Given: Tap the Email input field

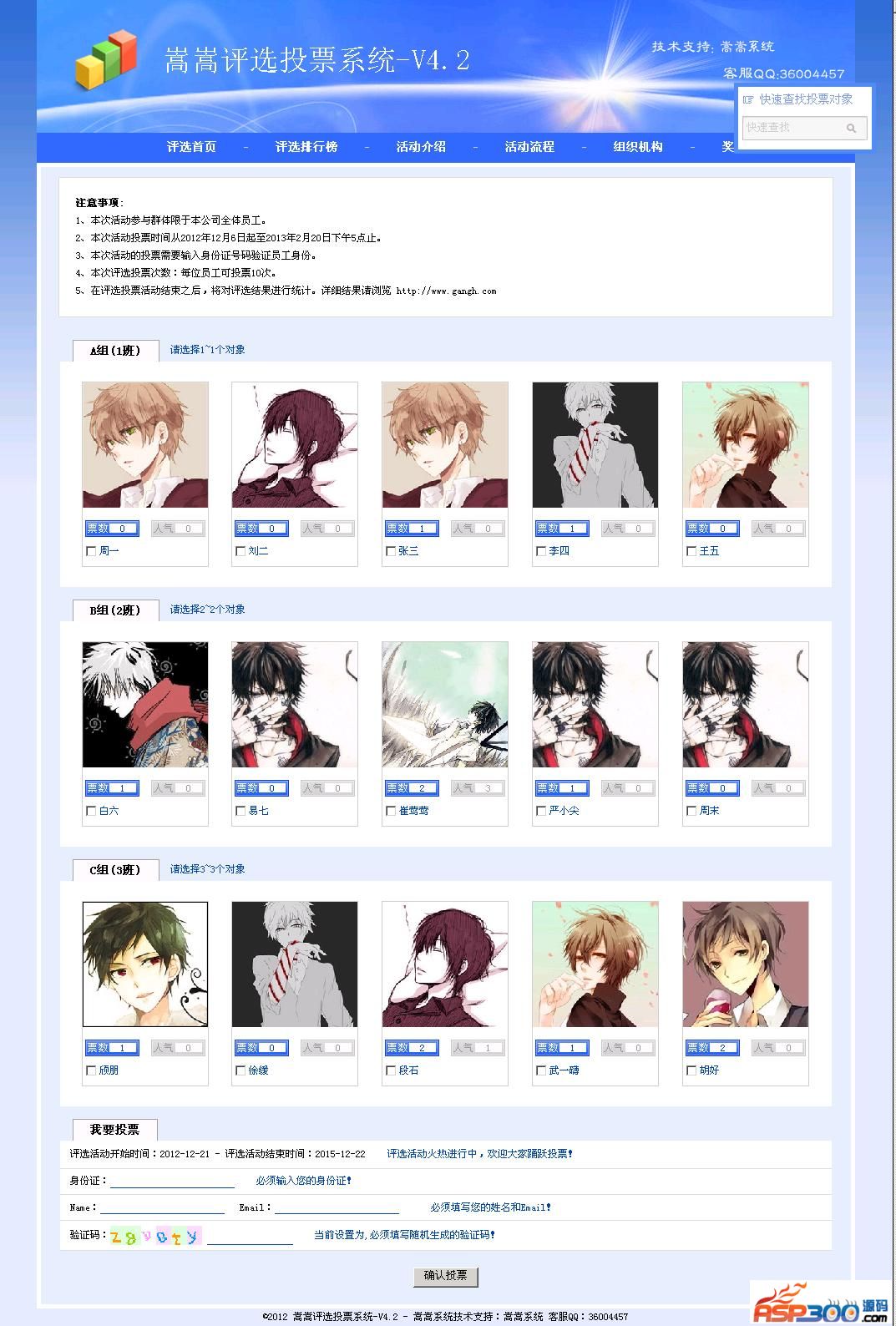Looking at the screenshot, I should tap(337, 1207).
